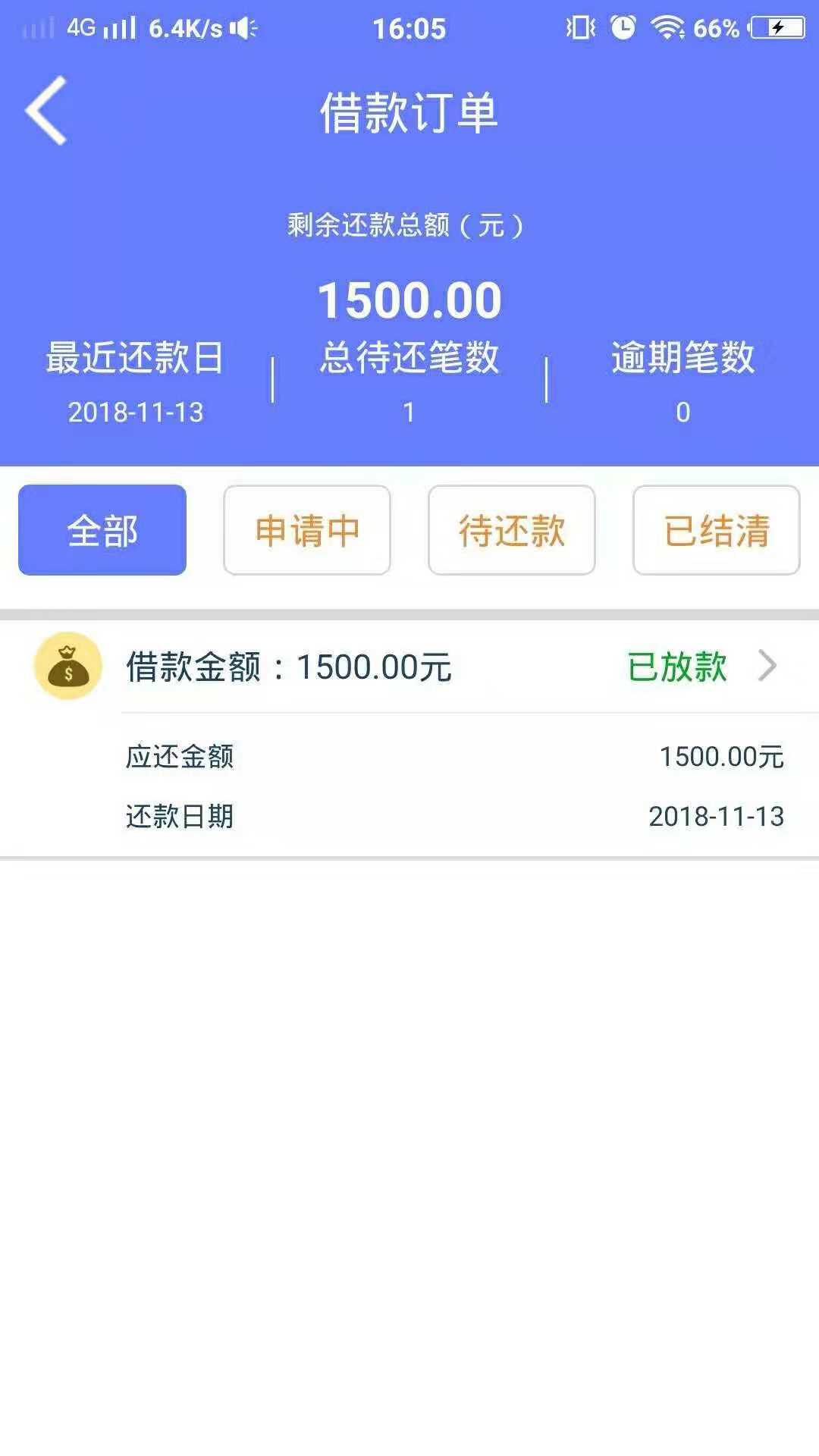Open the 1500.00元 loan order details
Viewport: 819px width, 1456px height.
pyautogui.click(x=409, y=667)
